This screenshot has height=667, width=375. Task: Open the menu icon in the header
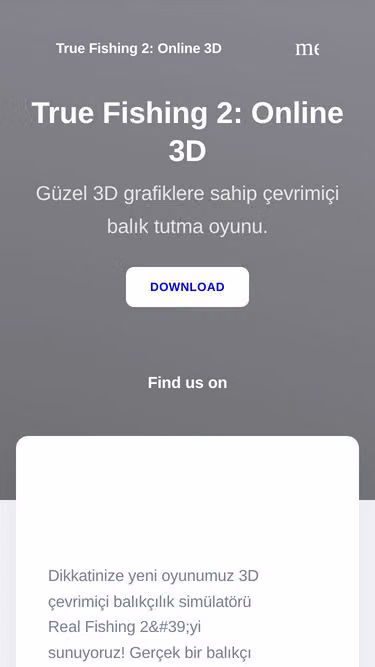click(x=307, y=49)
